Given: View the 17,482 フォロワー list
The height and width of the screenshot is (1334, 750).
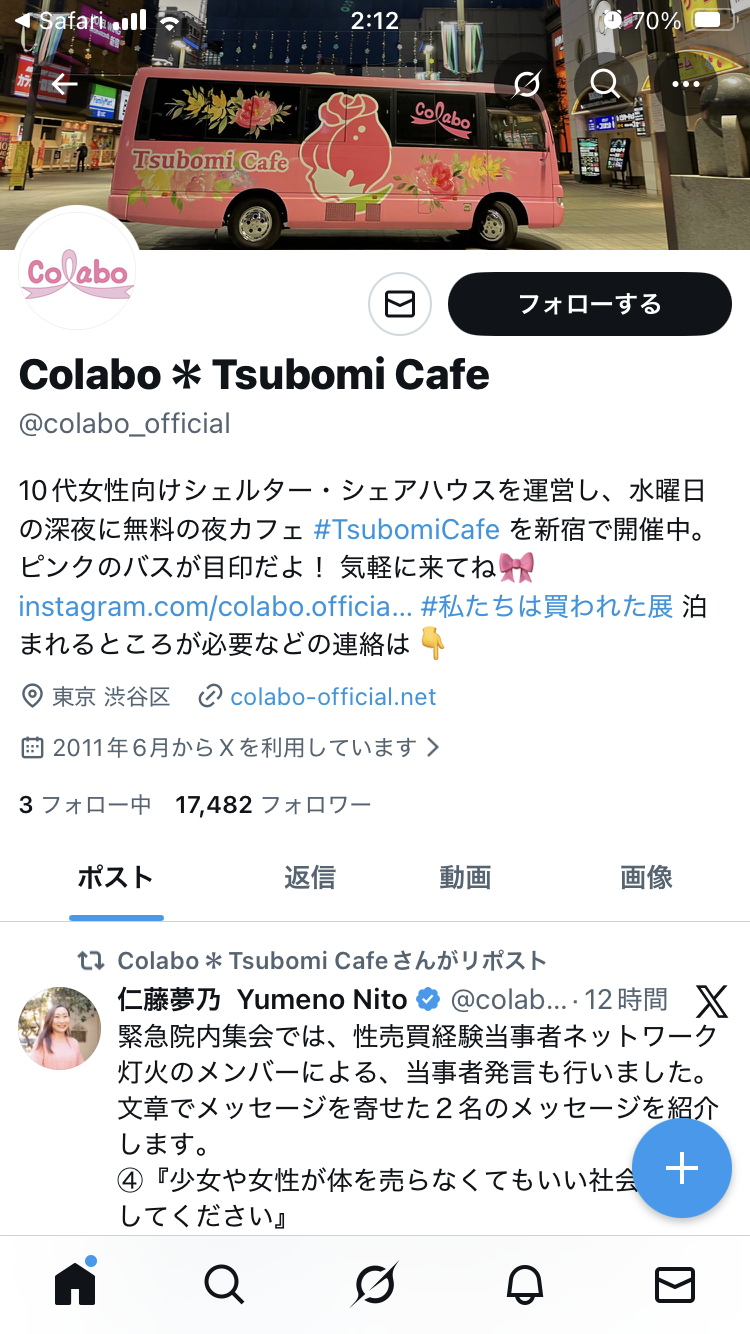Looking at the screenshot, I should click(x=272, y=804).
